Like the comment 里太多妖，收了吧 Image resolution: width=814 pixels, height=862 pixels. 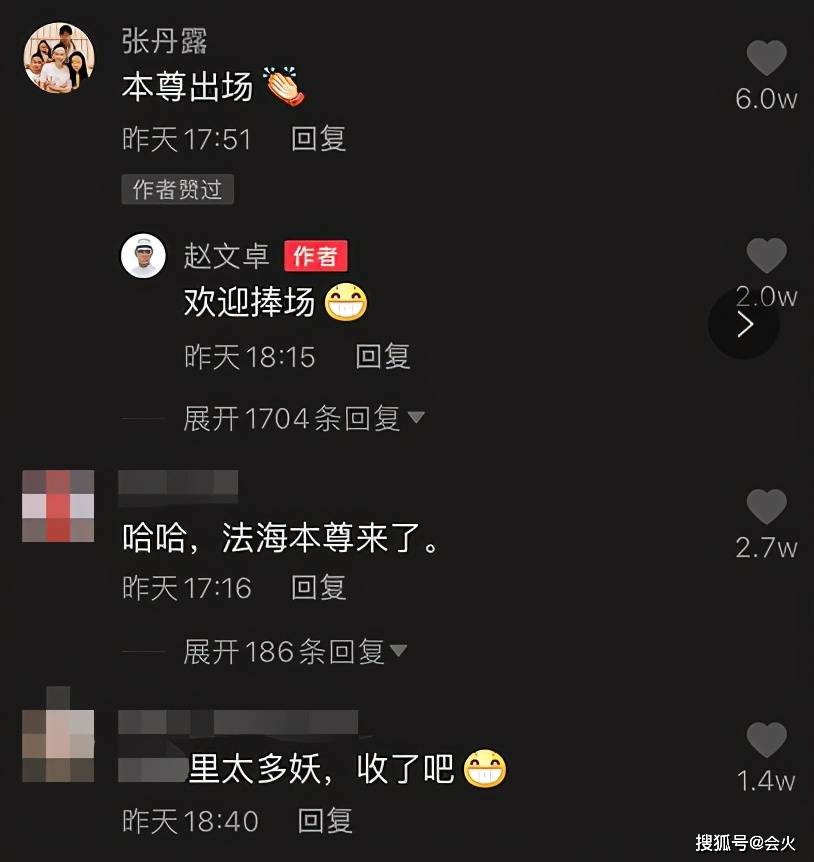pyautogui.click(x=767, y=741)
